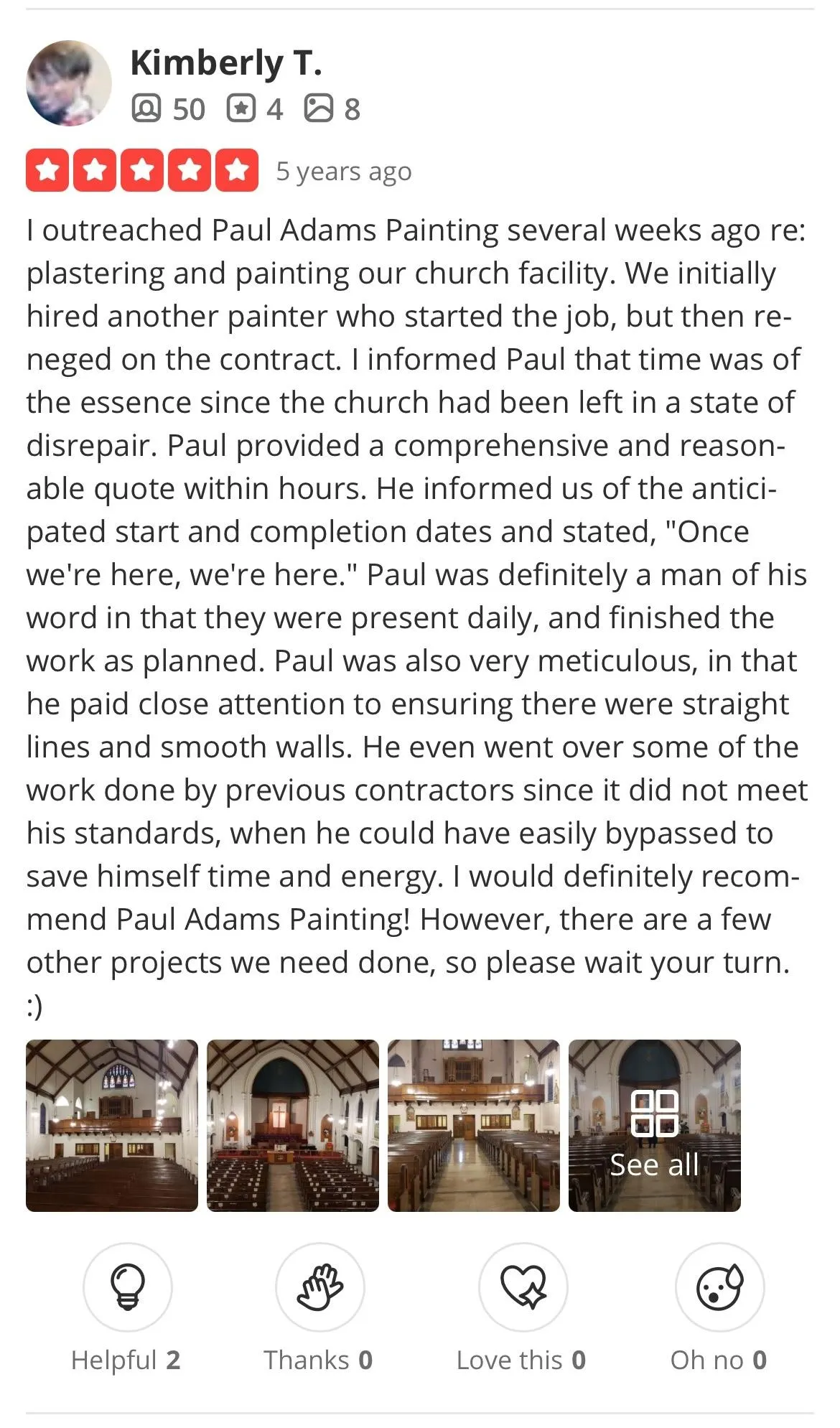Open Kimberly T.'s profile name

click(225, 62)
